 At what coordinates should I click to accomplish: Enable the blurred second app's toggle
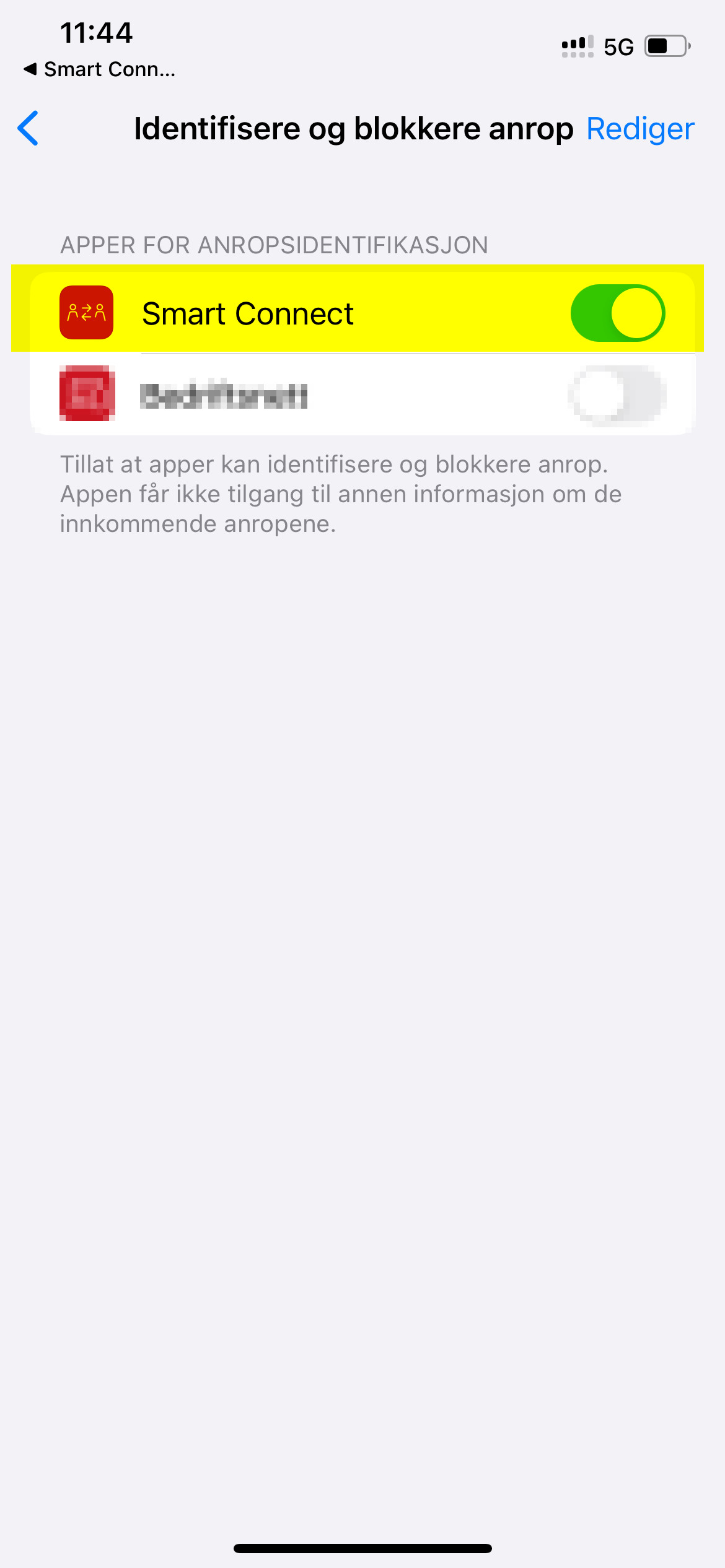tap(617, 394)
